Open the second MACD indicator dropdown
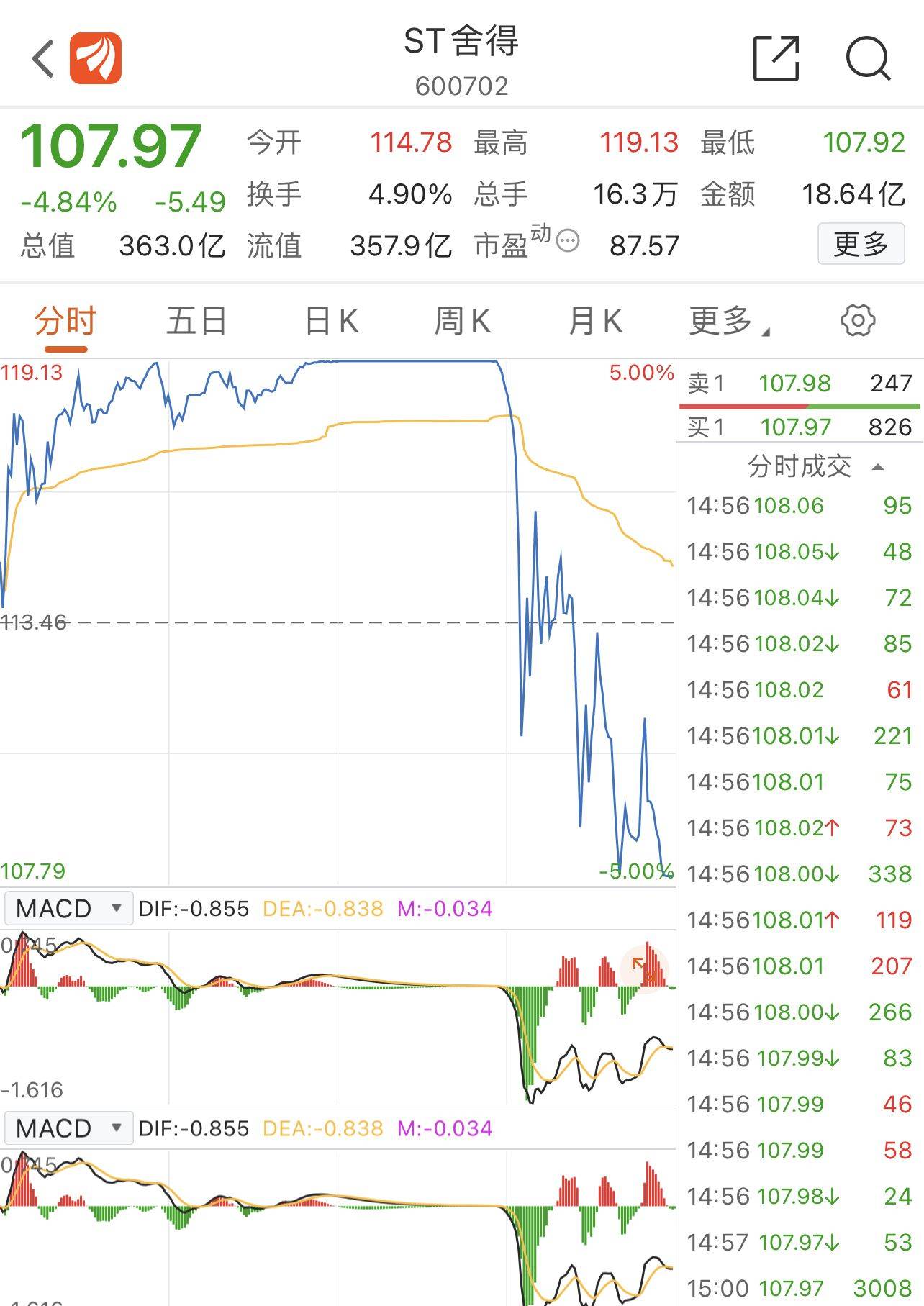 click(x=68, y=1128)
